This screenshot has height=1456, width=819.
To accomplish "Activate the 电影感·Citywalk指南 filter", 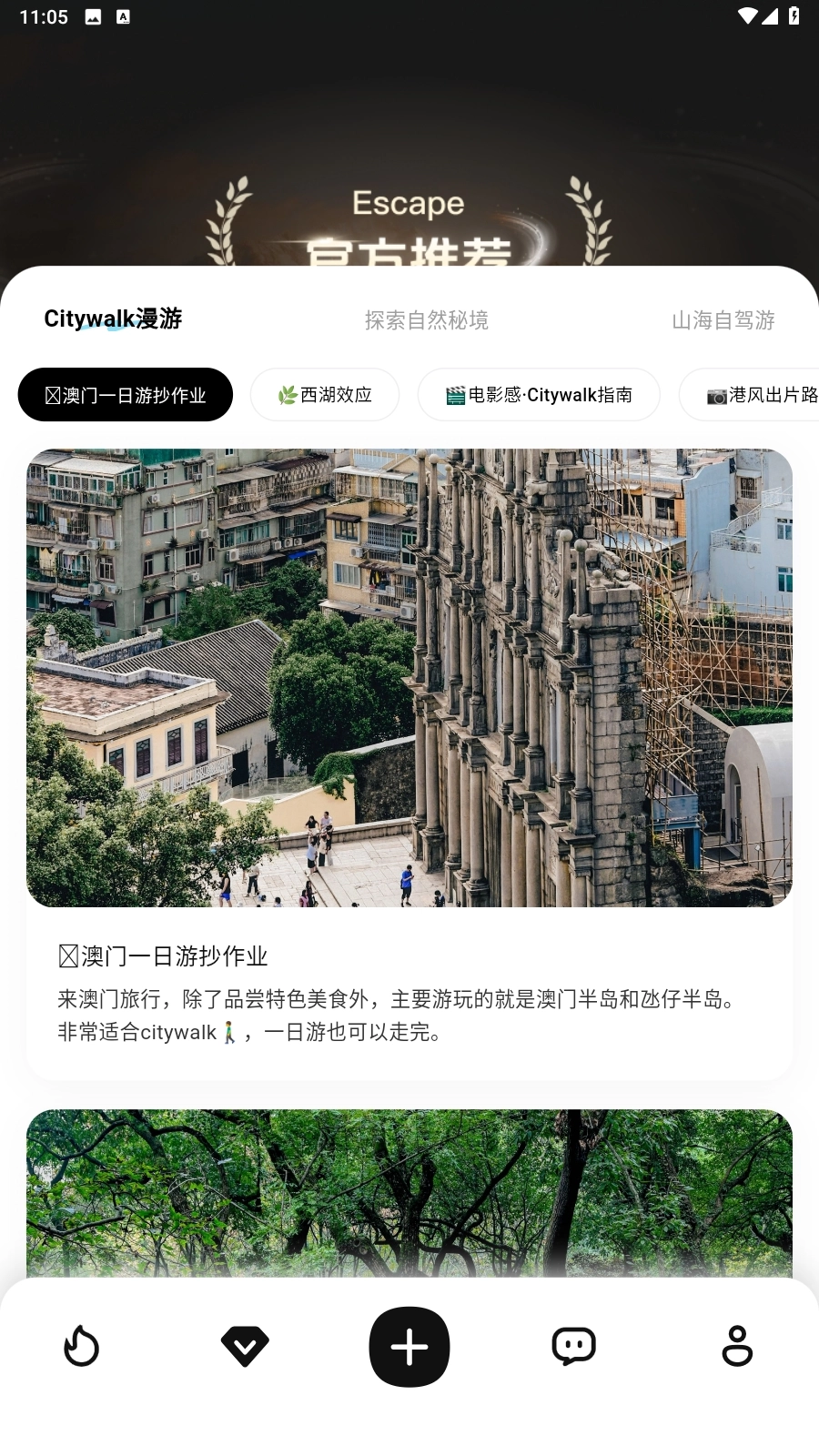I will [539, 394].
